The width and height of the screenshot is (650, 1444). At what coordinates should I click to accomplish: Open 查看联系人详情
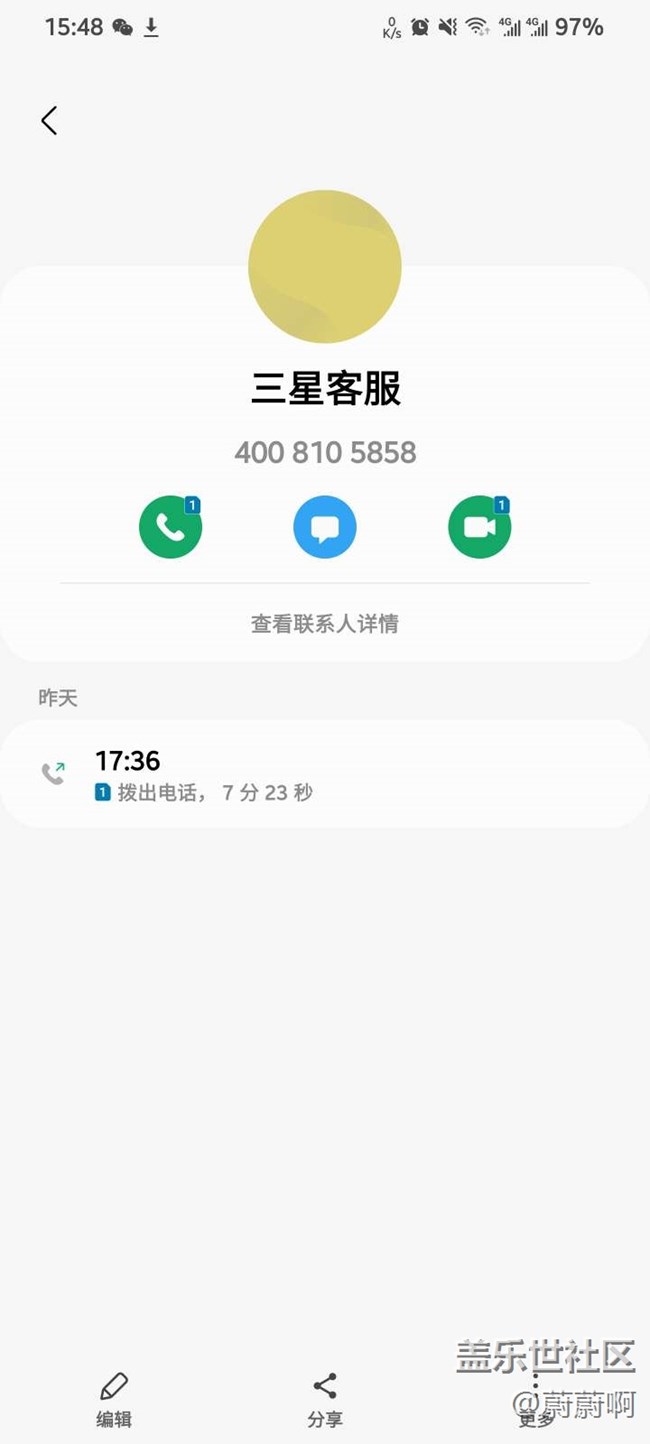325,624
